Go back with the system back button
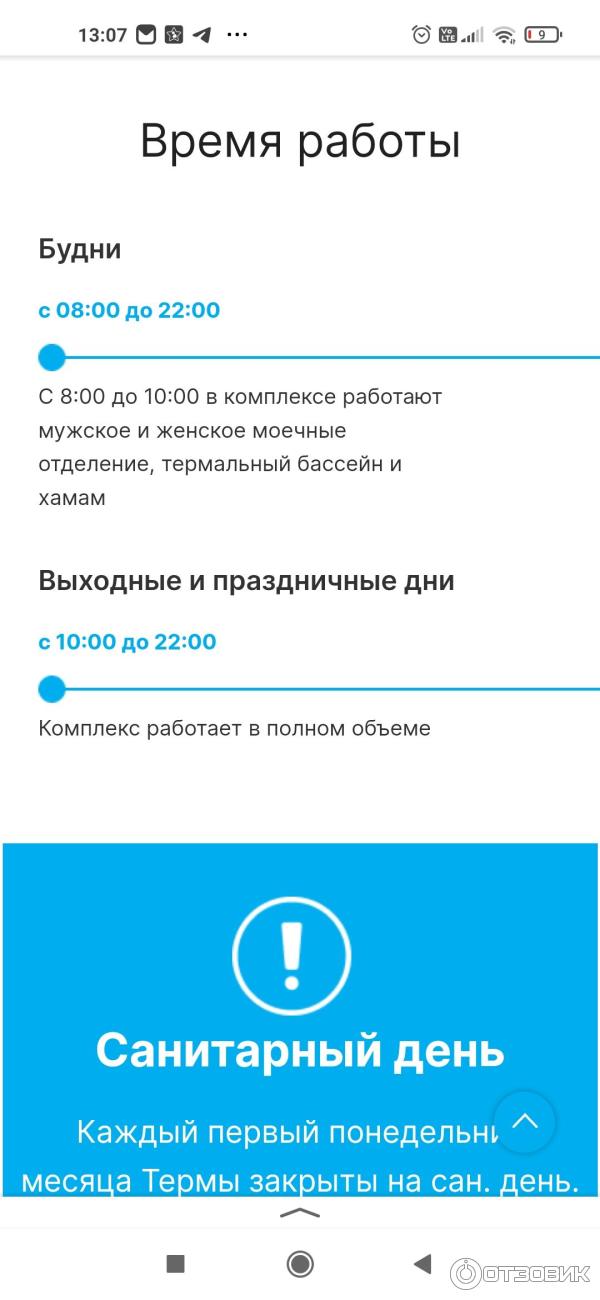 pos(423,1264)
